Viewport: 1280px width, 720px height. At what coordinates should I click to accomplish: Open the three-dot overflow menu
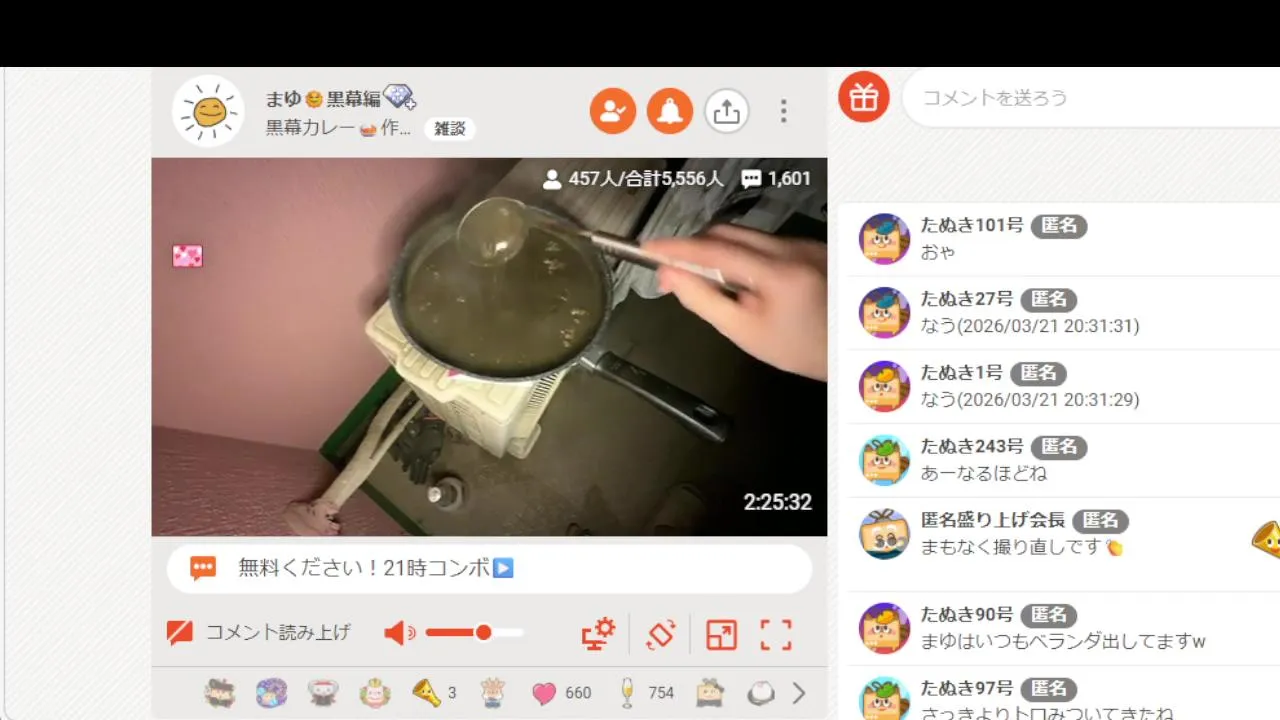tap(784, 111)
